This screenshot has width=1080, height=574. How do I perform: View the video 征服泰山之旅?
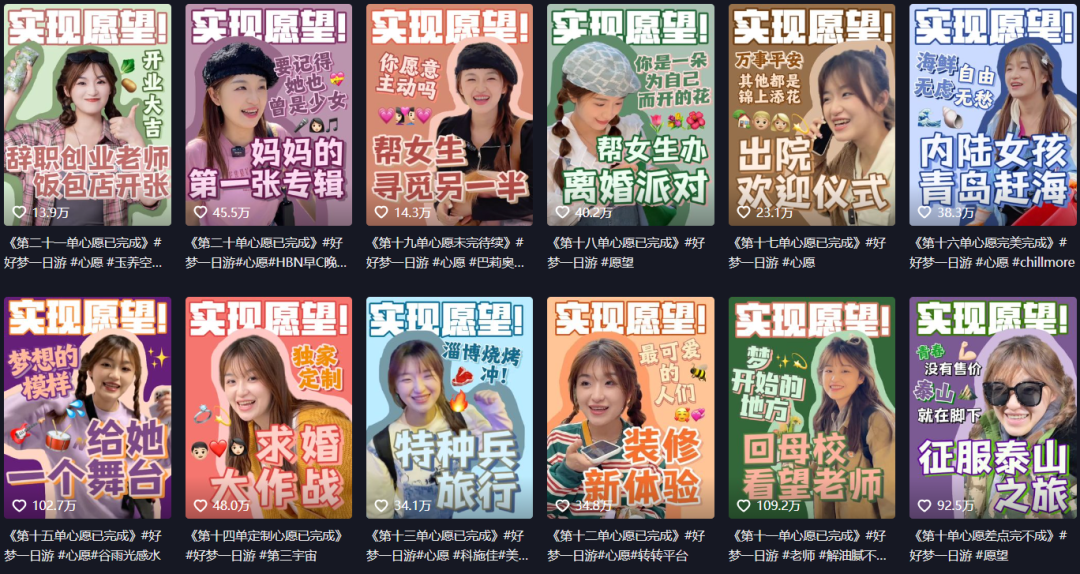click(x=992, y=407)
